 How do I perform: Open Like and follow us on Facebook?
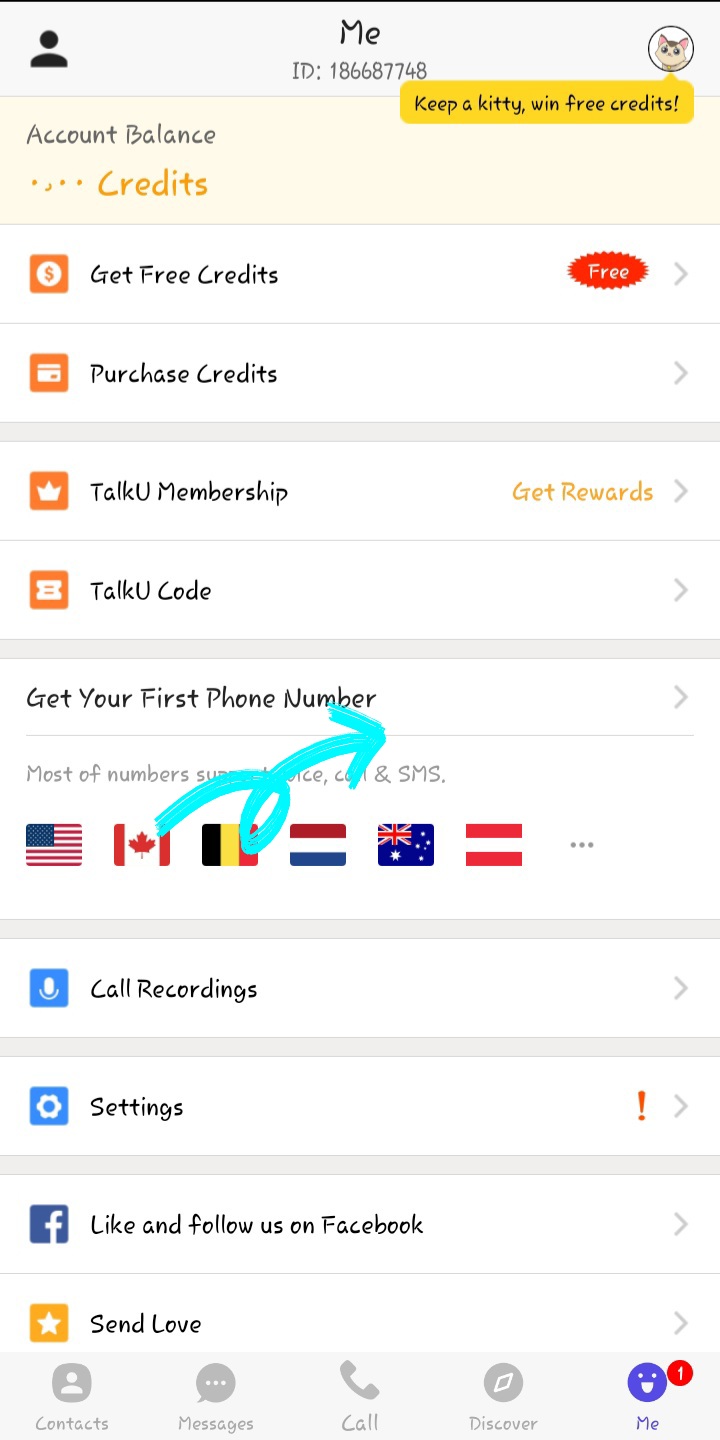tap(360, 1224)
